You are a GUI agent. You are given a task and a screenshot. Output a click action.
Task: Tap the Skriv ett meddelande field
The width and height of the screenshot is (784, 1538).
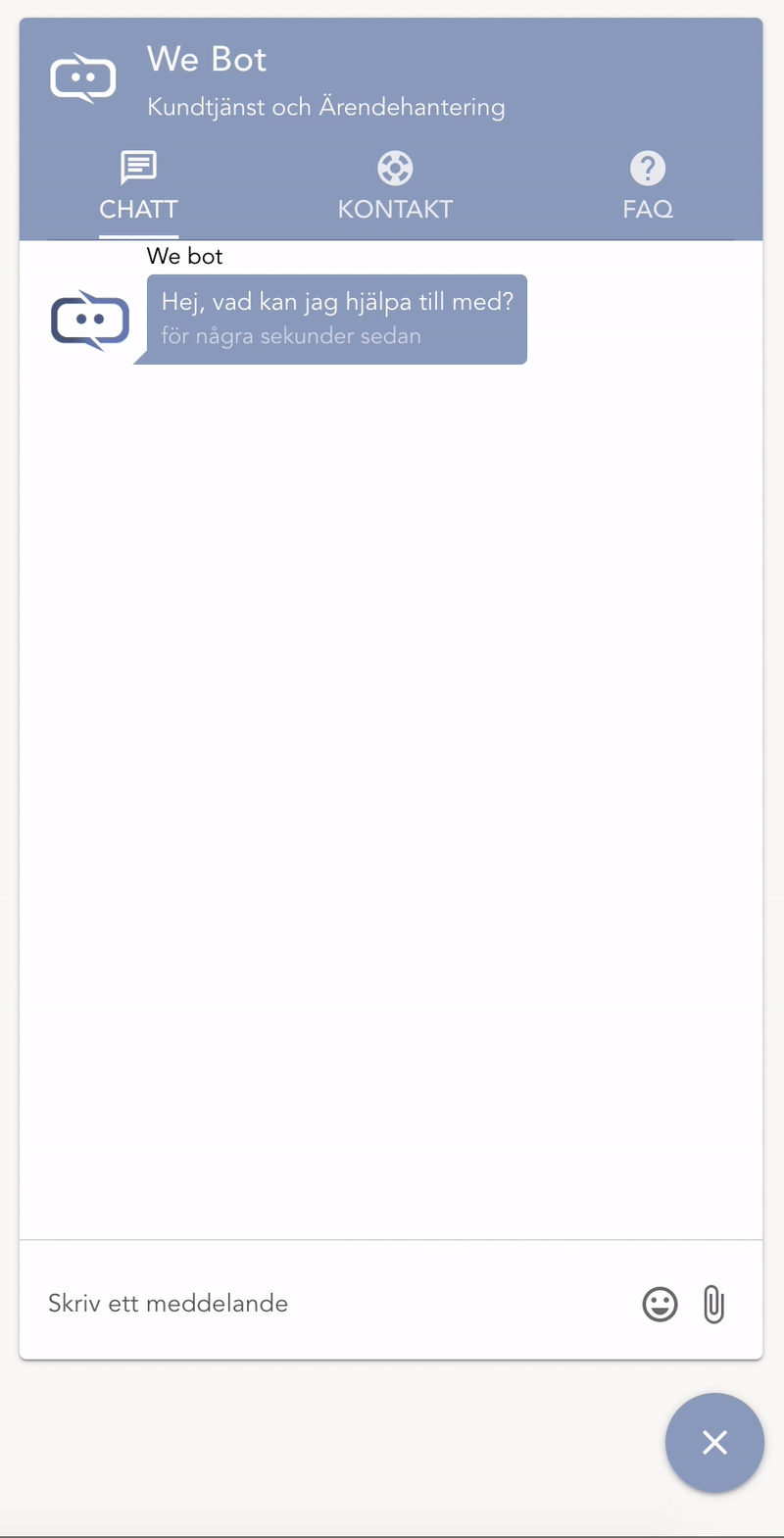[x=333, y=1304]
